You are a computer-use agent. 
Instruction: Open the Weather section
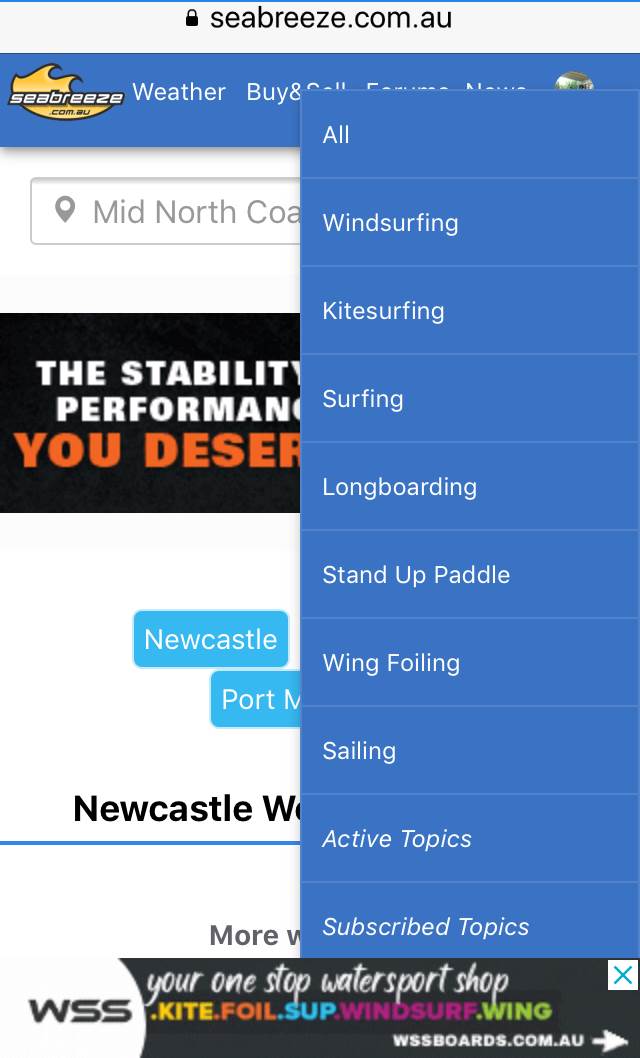pyautogui.click(x=179, y=92)
